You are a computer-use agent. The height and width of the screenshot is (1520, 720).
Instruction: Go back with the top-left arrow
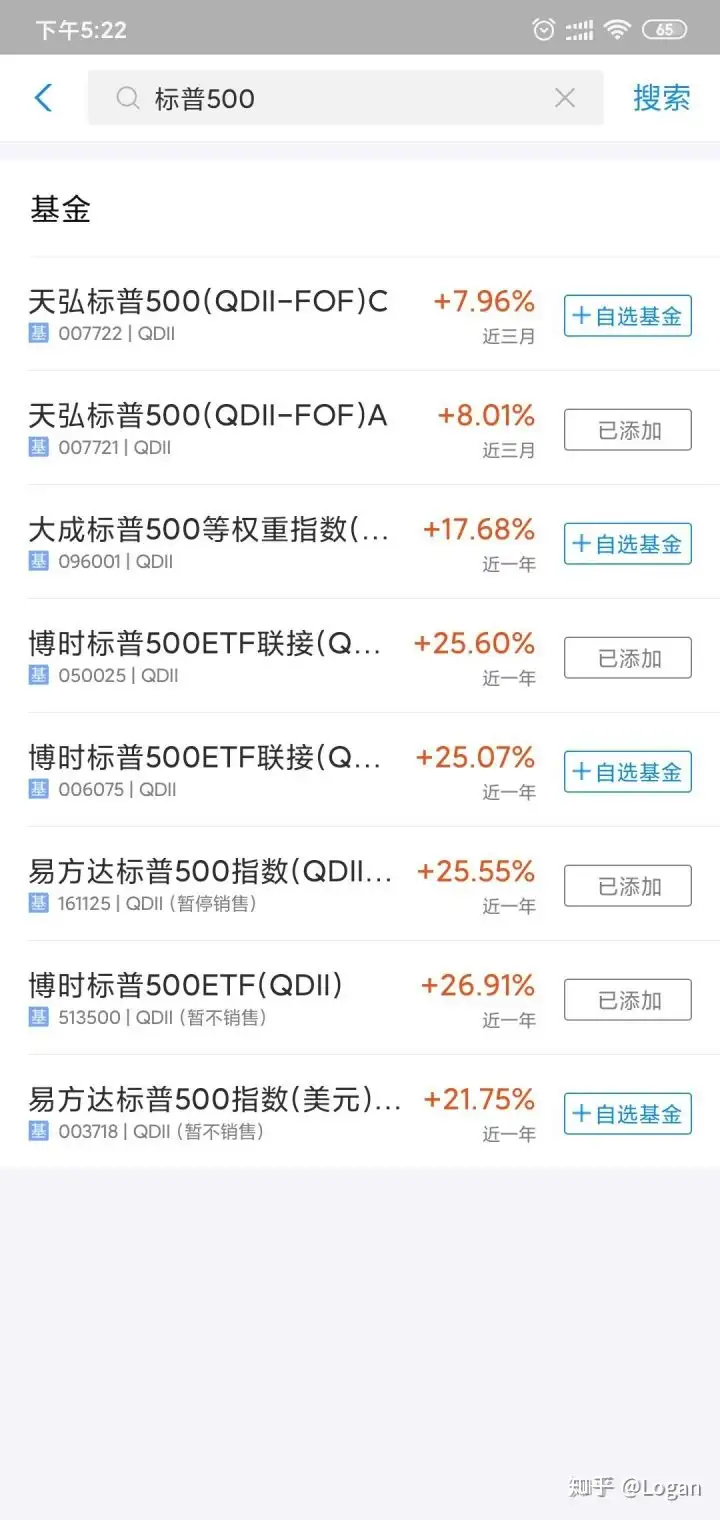(x=42, y=98)
